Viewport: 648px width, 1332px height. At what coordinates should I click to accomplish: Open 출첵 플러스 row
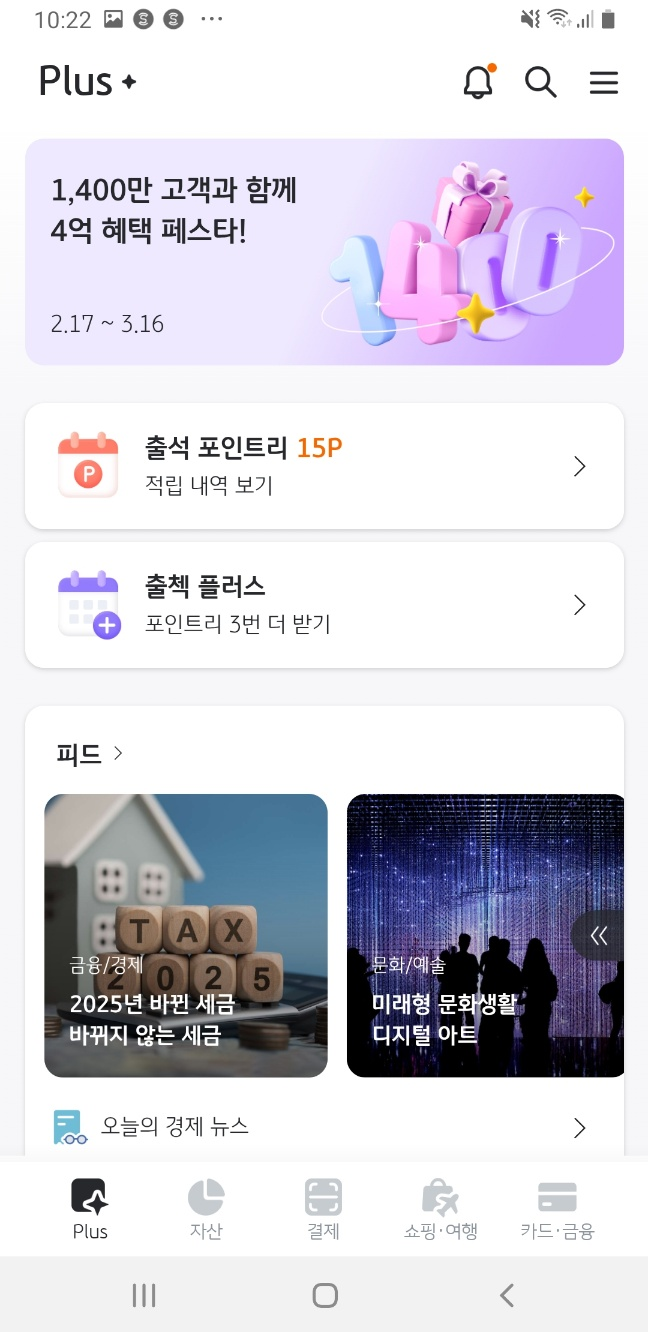click(x=324, y=605)
